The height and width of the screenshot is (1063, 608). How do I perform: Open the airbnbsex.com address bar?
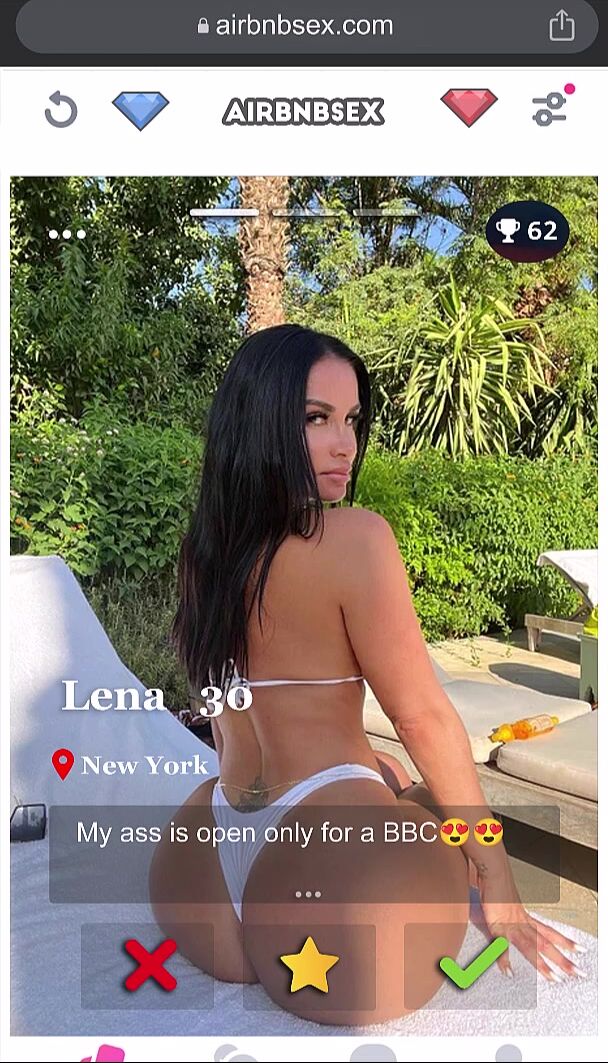coord(296,26)
